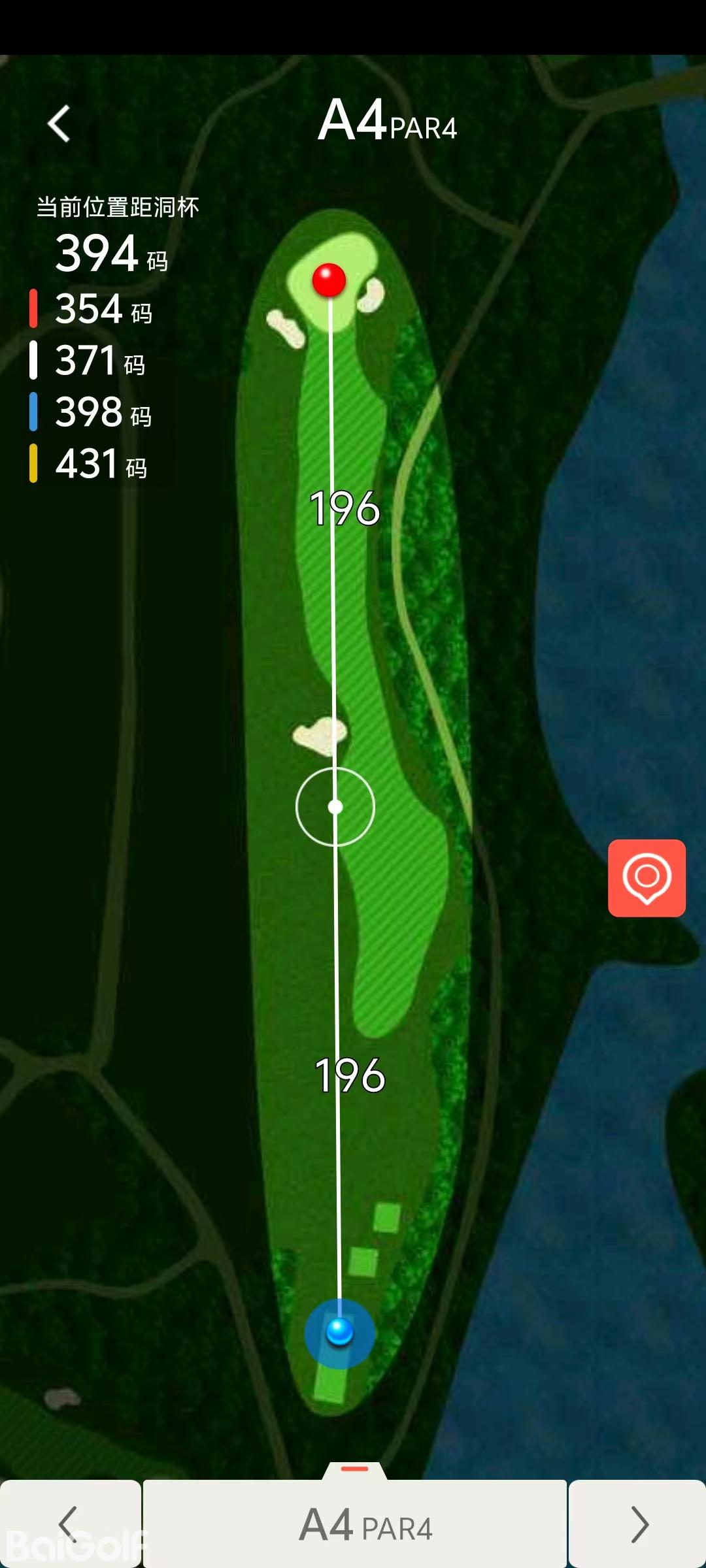Tap the circular target marker on fairway
The height and width of the screenshot is (1568, 706).
point(335,807)
